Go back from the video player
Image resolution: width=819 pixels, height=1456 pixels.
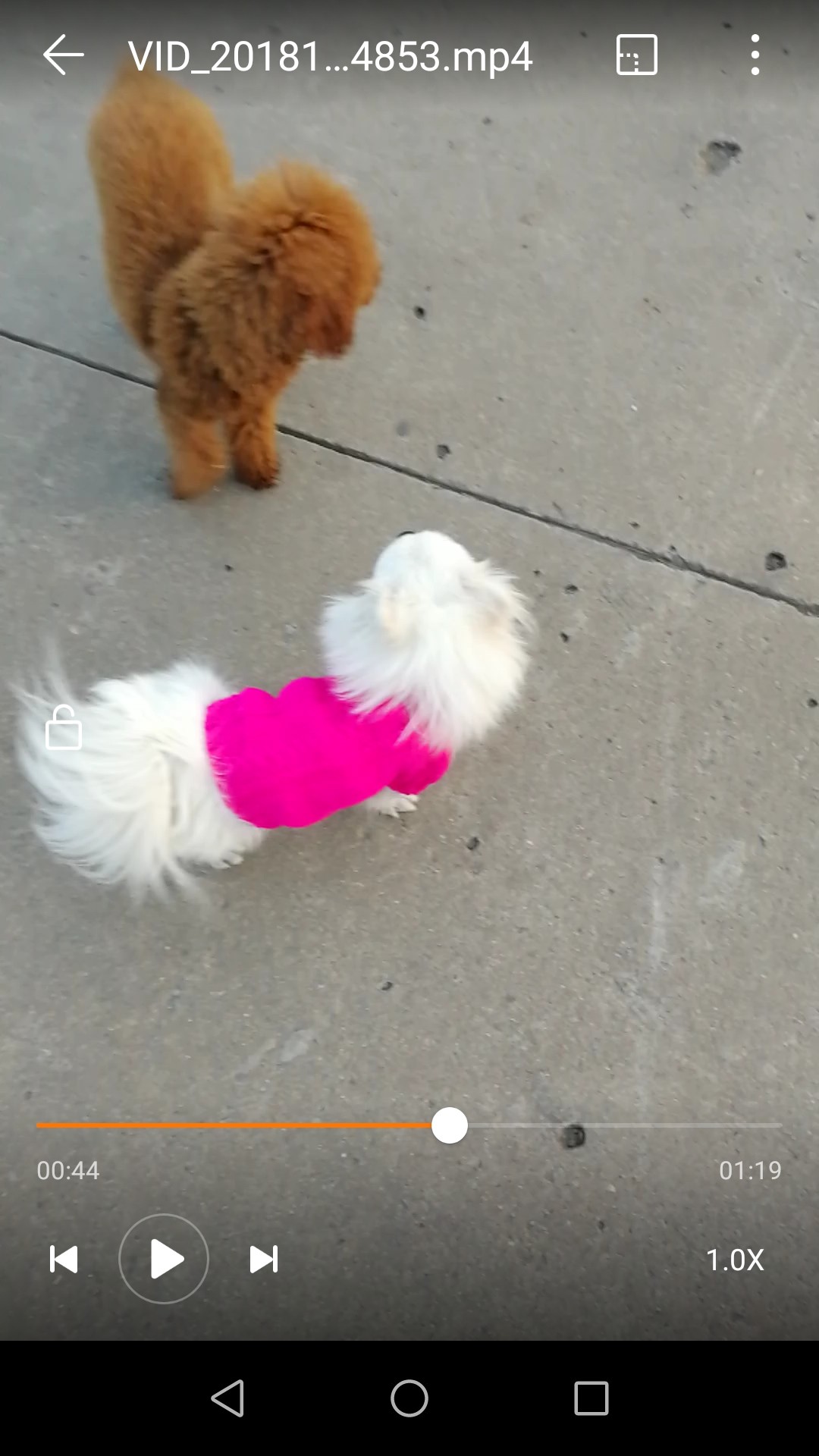pos(63,55)
